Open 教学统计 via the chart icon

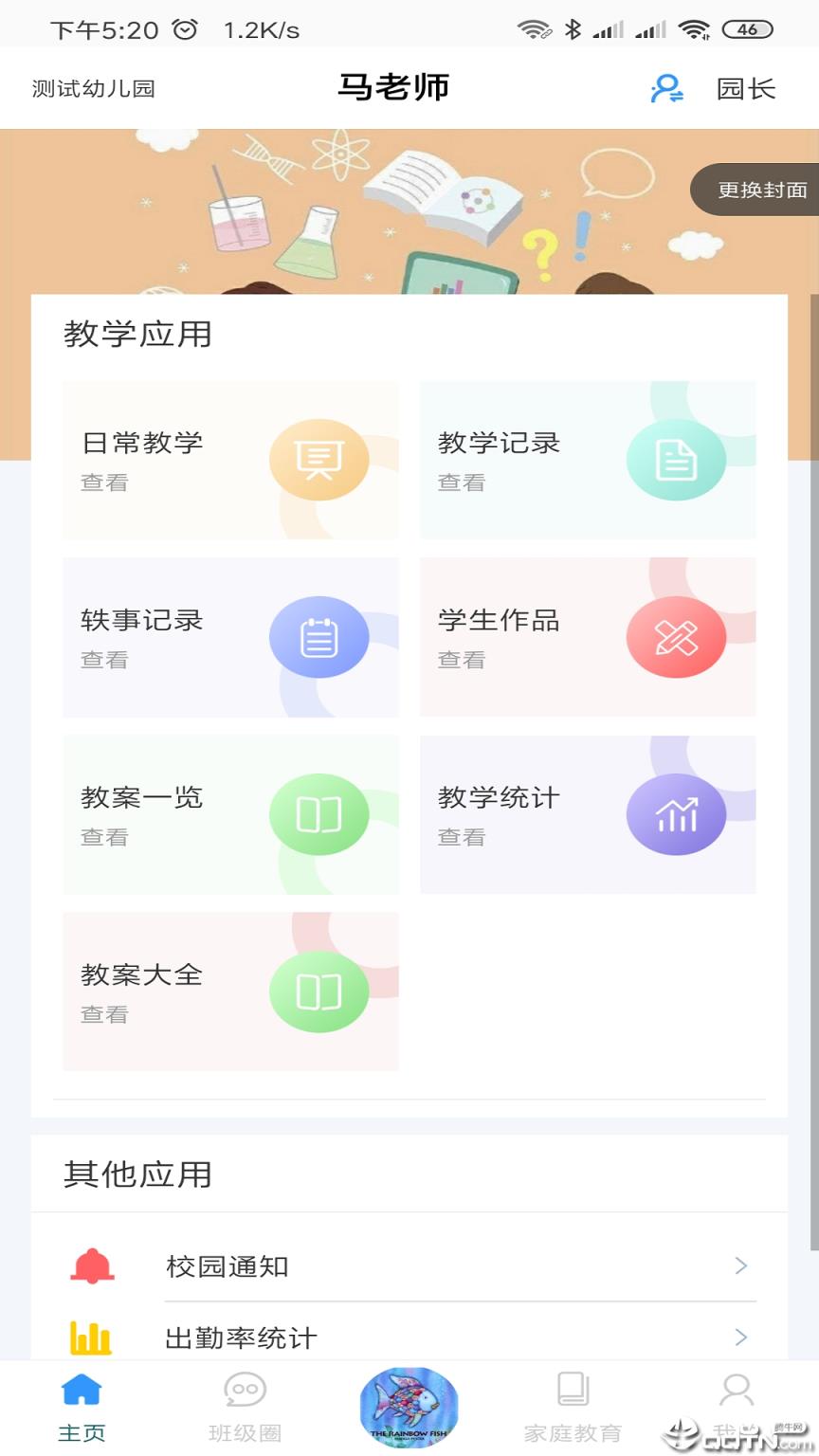(677, 813)
